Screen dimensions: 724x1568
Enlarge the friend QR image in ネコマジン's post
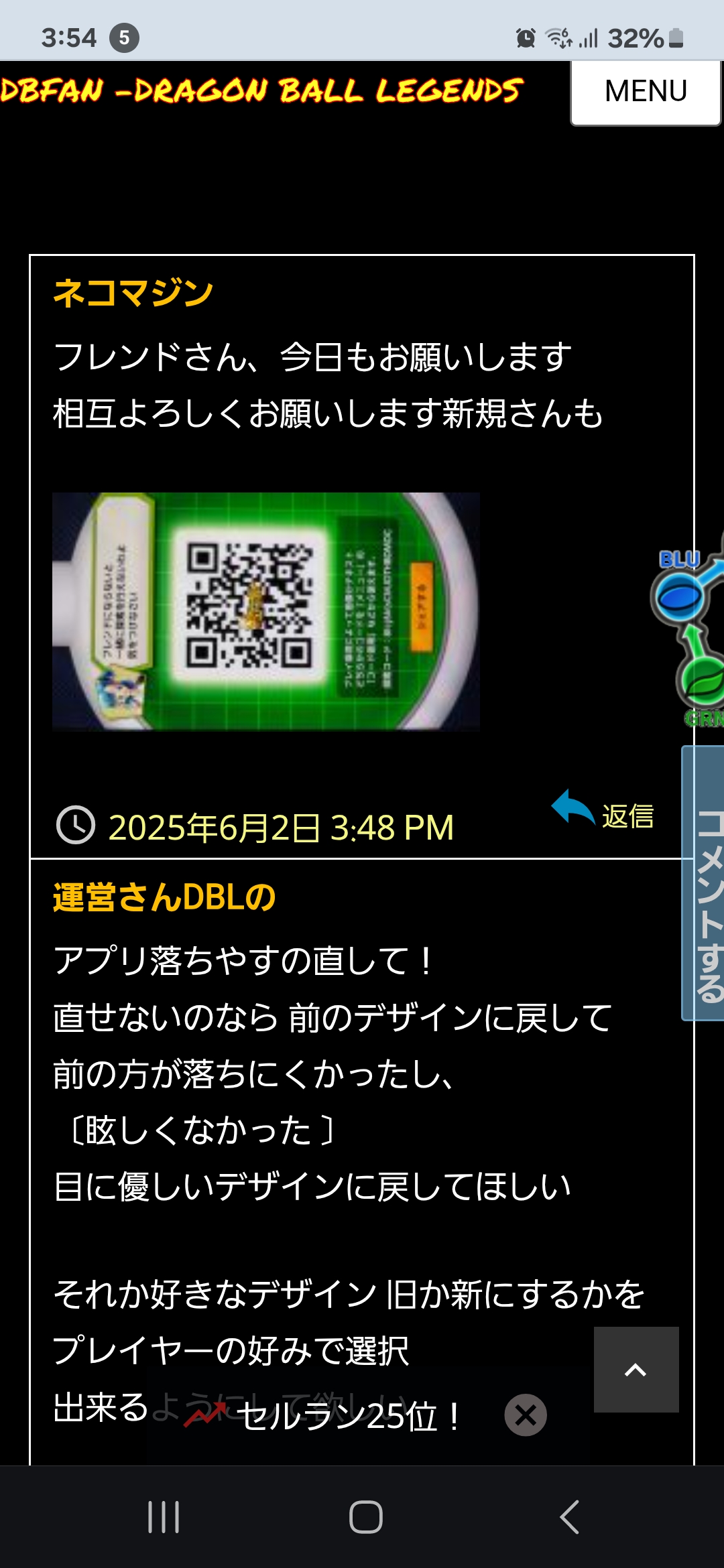point(266,611)
